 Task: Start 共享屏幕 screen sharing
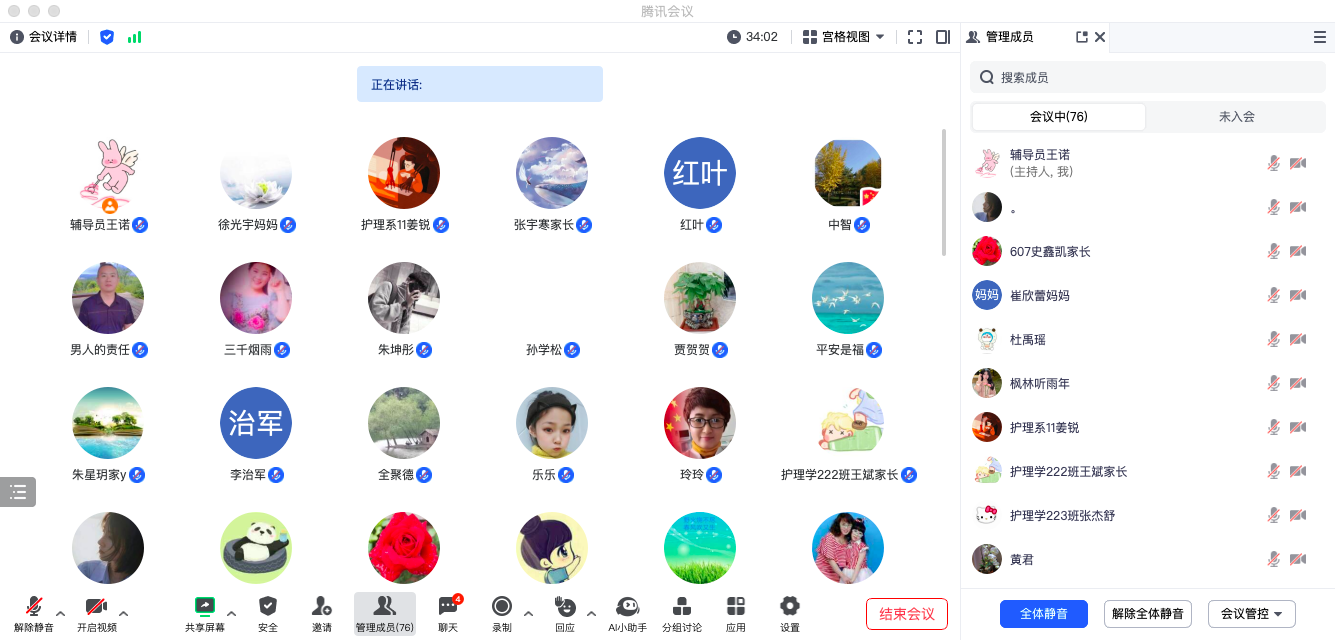click(204, 613)
